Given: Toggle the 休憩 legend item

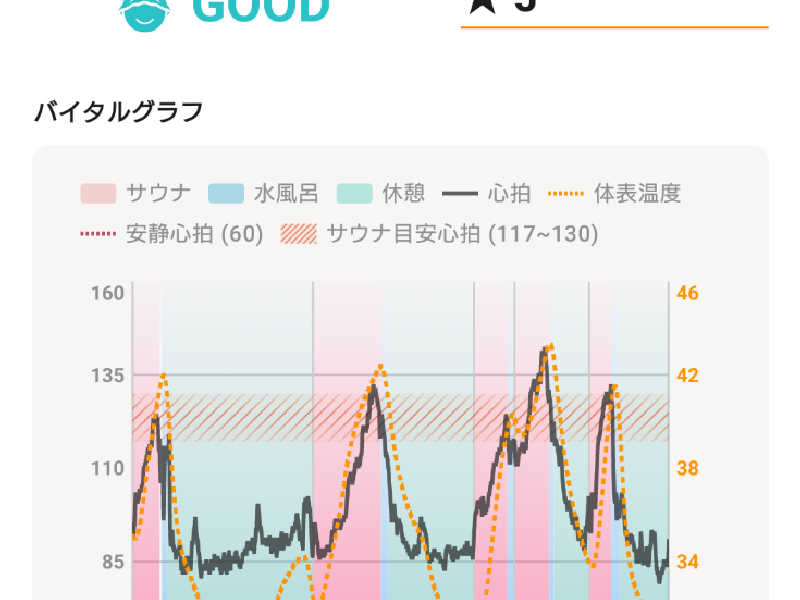Looking at the screenshot, I should click(381, 194).
